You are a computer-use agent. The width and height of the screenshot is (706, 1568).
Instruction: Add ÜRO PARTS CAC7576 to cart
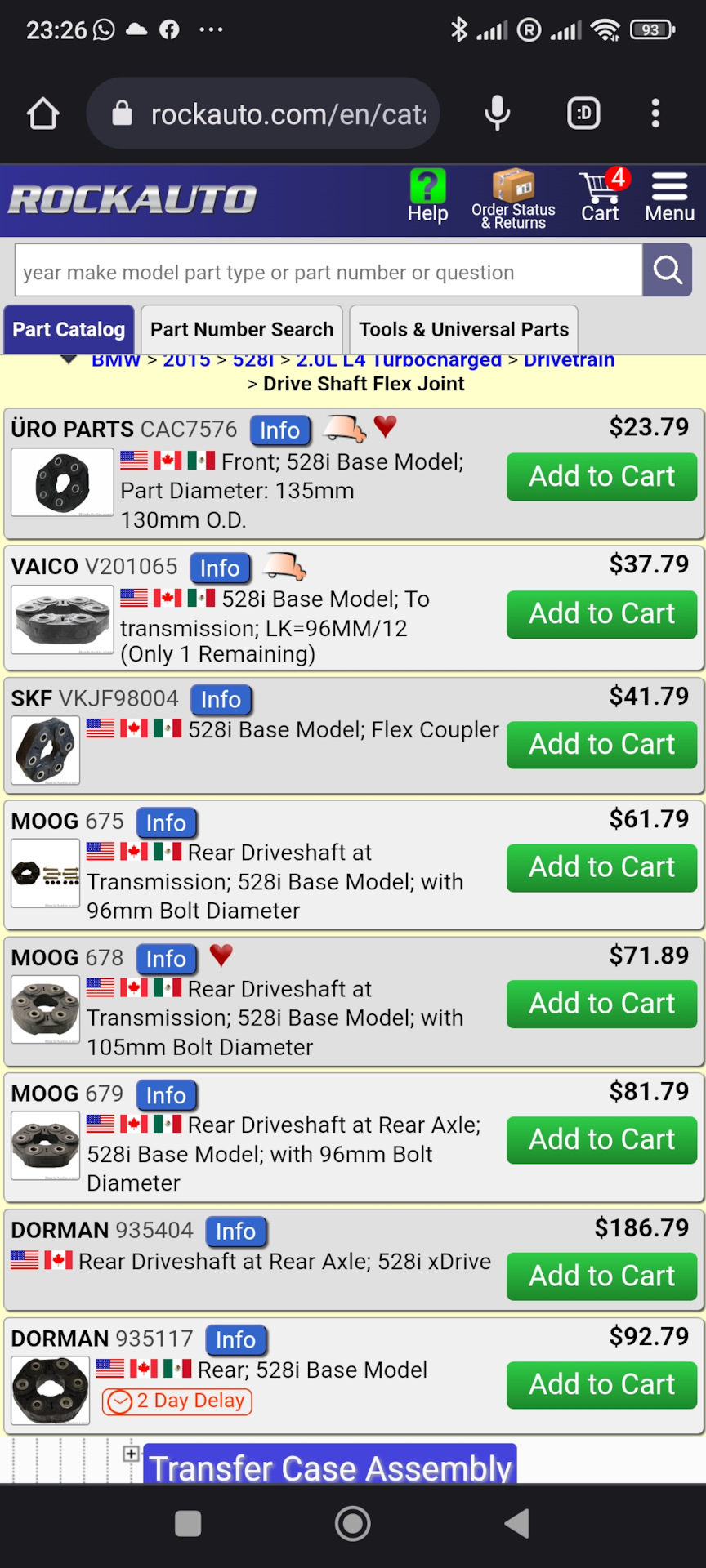click(601, 476)
